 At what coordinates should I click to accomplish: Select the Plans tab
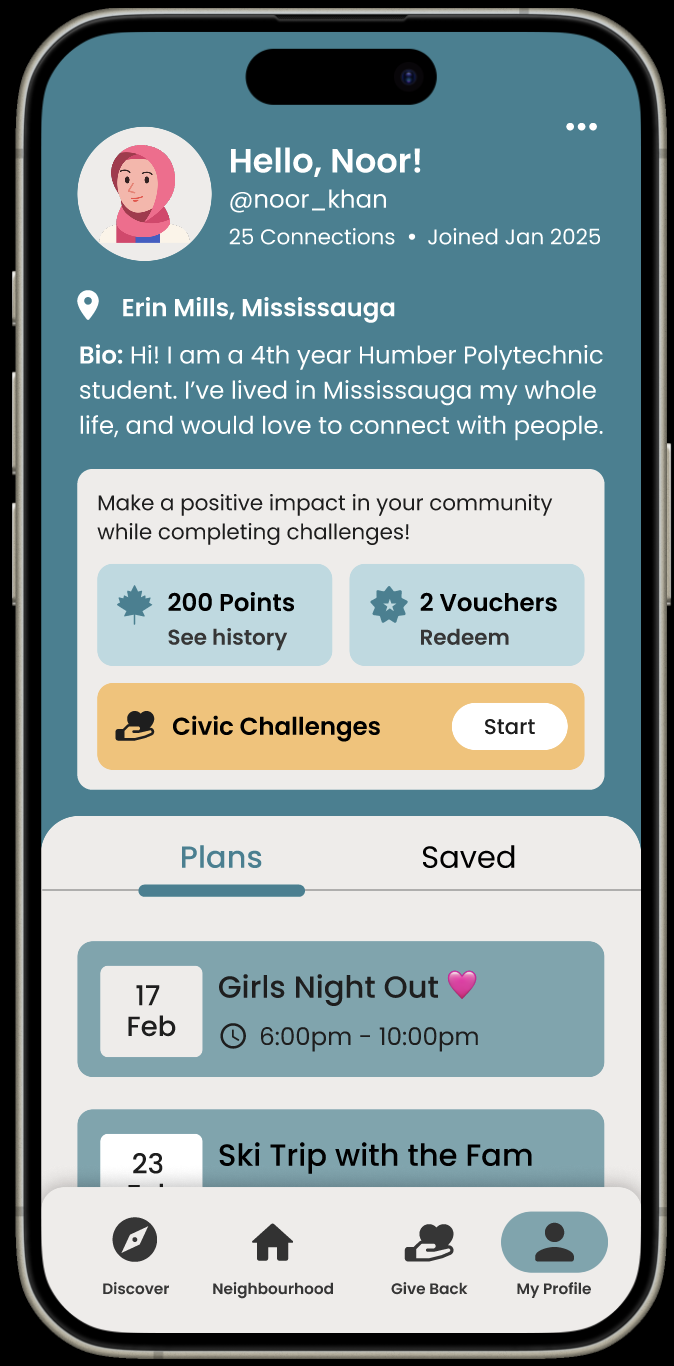221,857
